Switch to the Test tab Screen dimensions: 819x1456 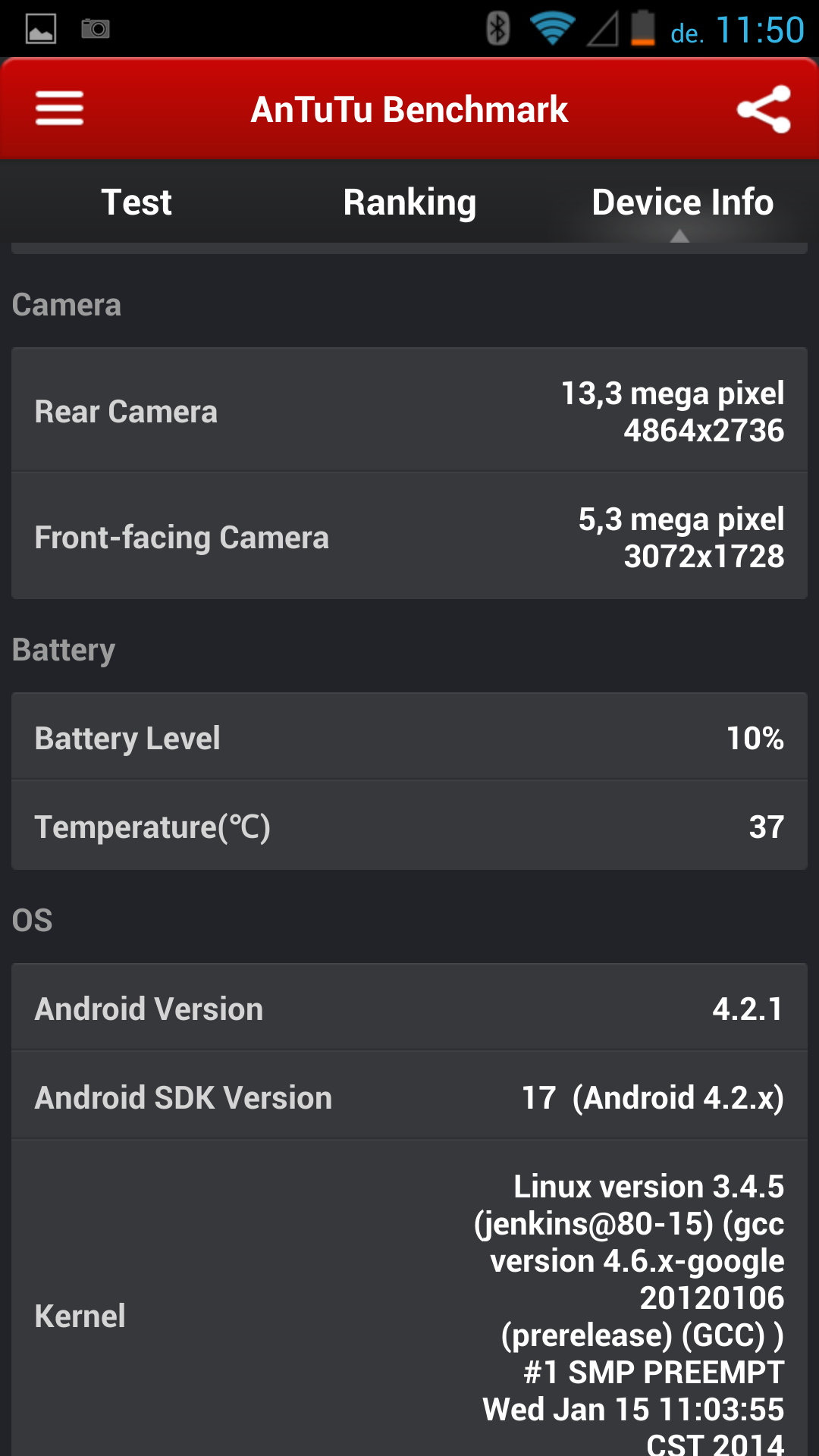(x=136, y=202)
